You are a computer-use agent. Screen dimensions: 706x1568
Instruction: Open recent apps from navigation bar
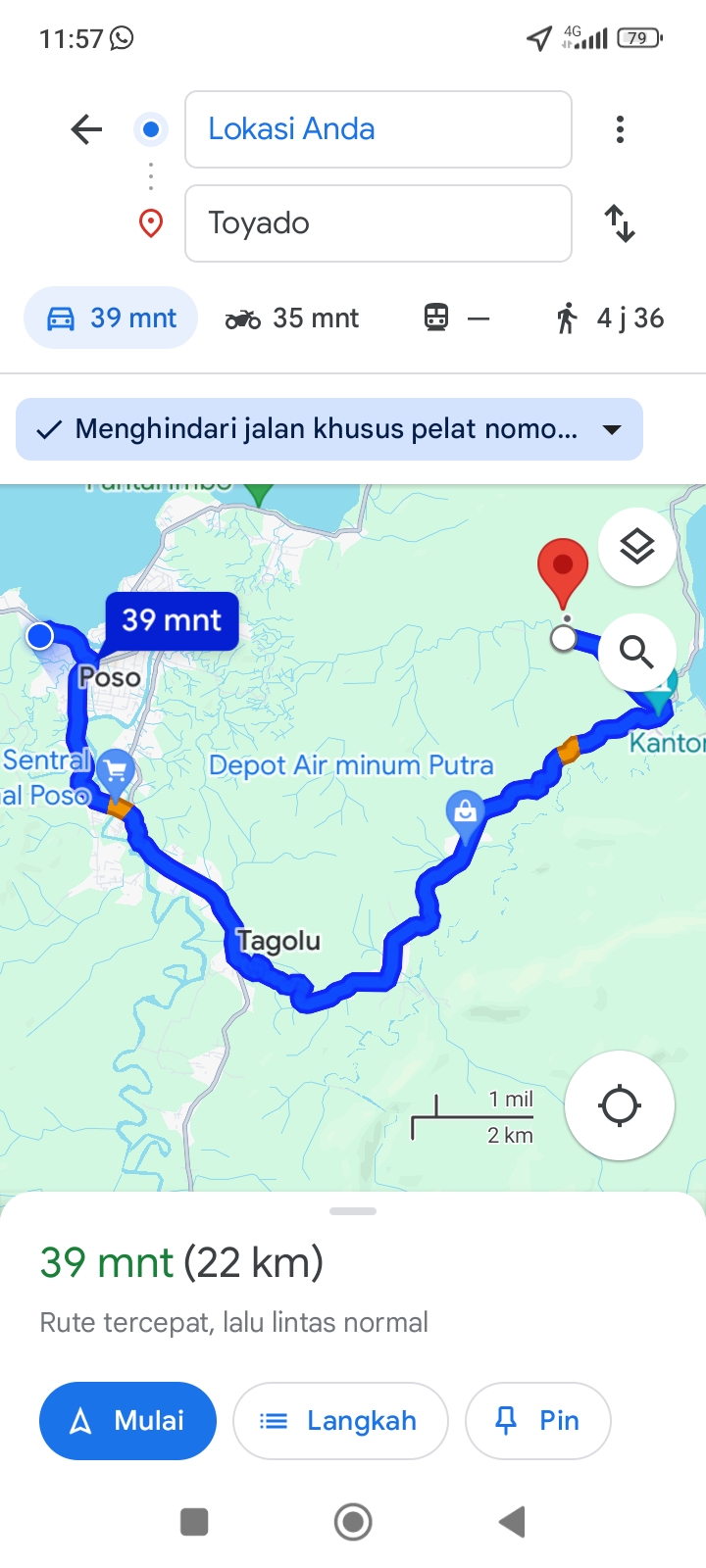[x=194, y=1522]
